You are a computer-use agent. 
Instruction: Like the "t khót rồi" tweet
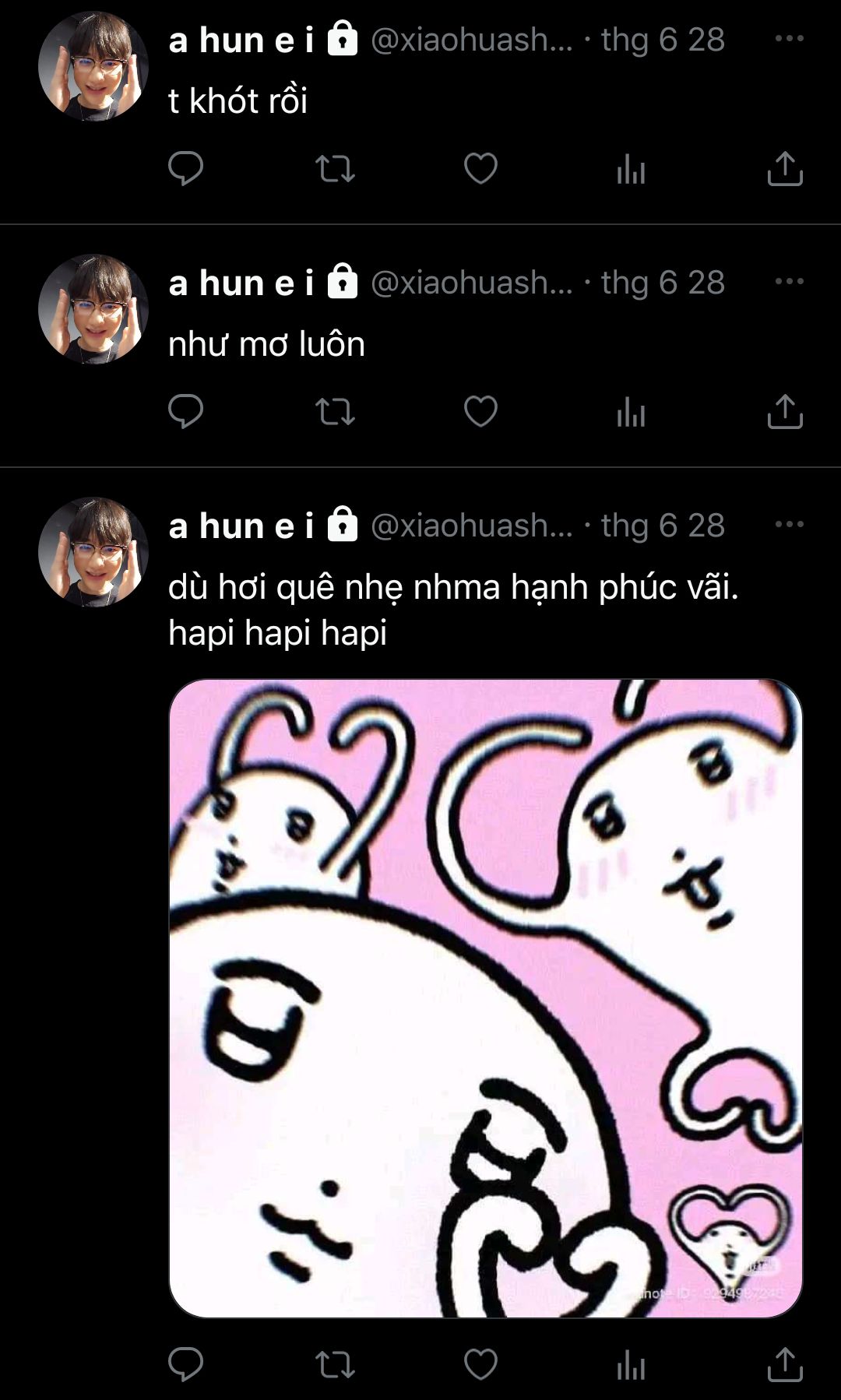[480, 168]
